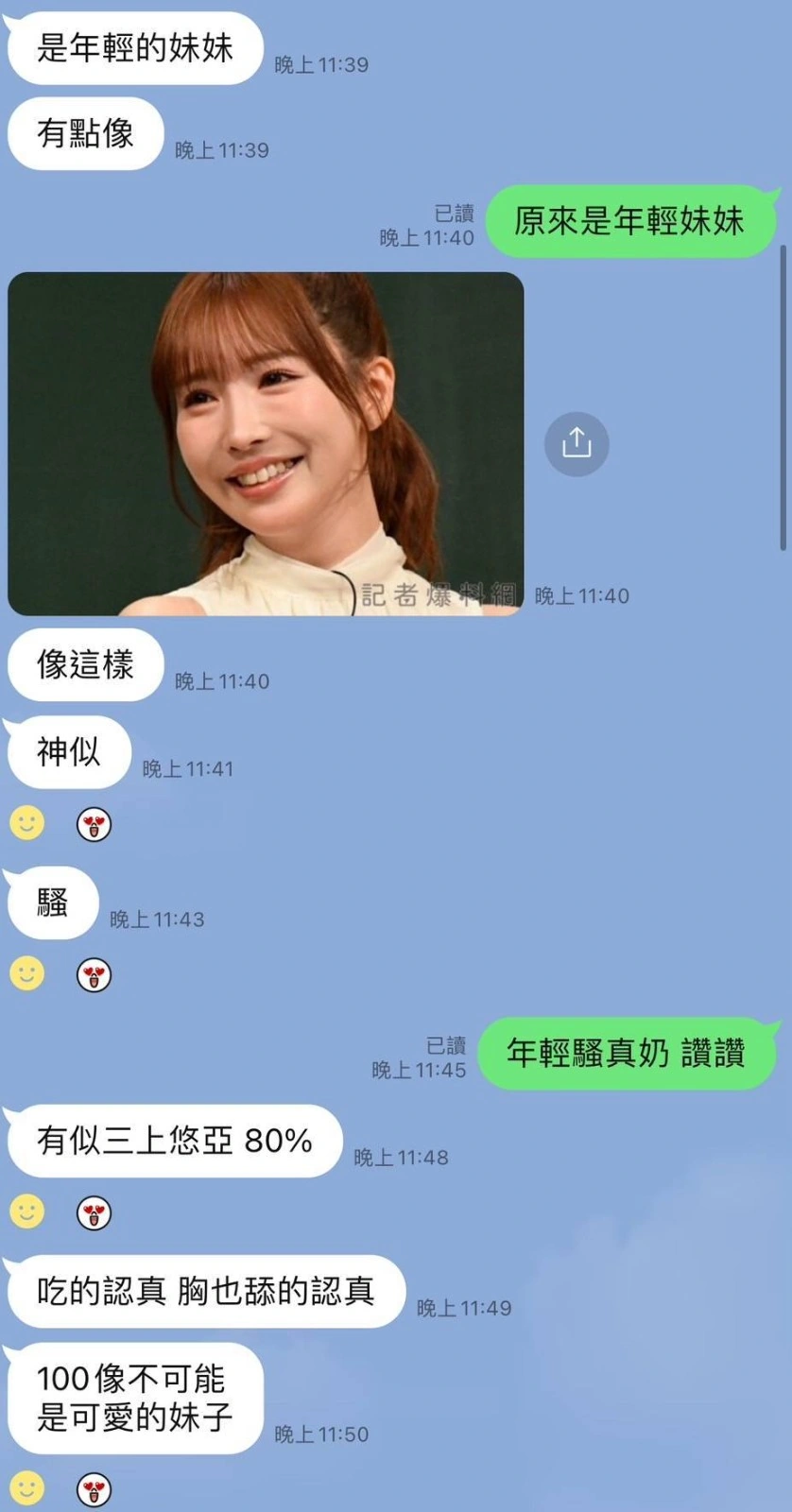Viewport: 792px width, 1512px height.
Task: Check the heart-eyes reaction under 騷
Action: 94,975
